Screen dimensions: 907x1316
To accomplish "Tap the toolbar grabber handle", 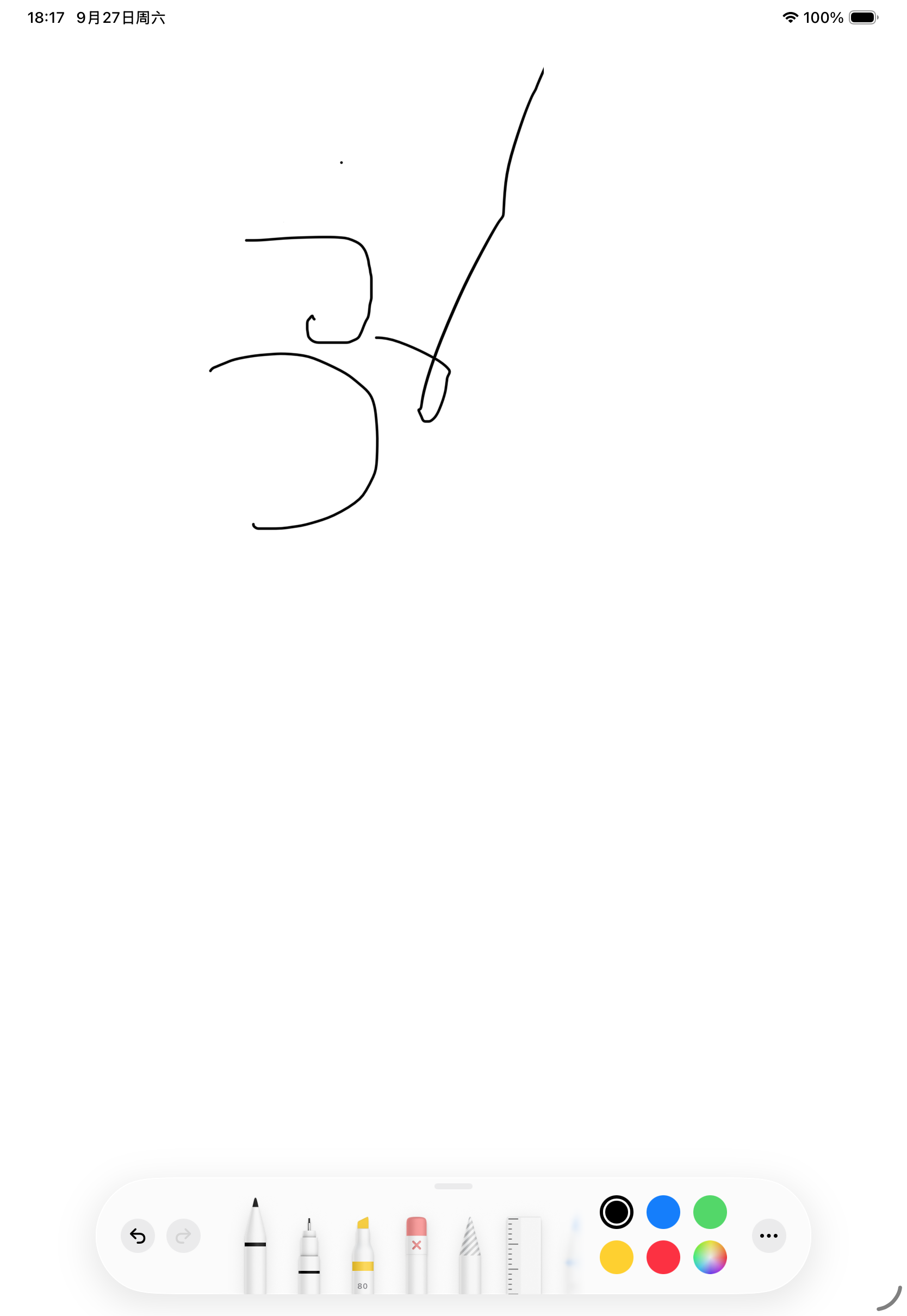I will (453, 1186).
